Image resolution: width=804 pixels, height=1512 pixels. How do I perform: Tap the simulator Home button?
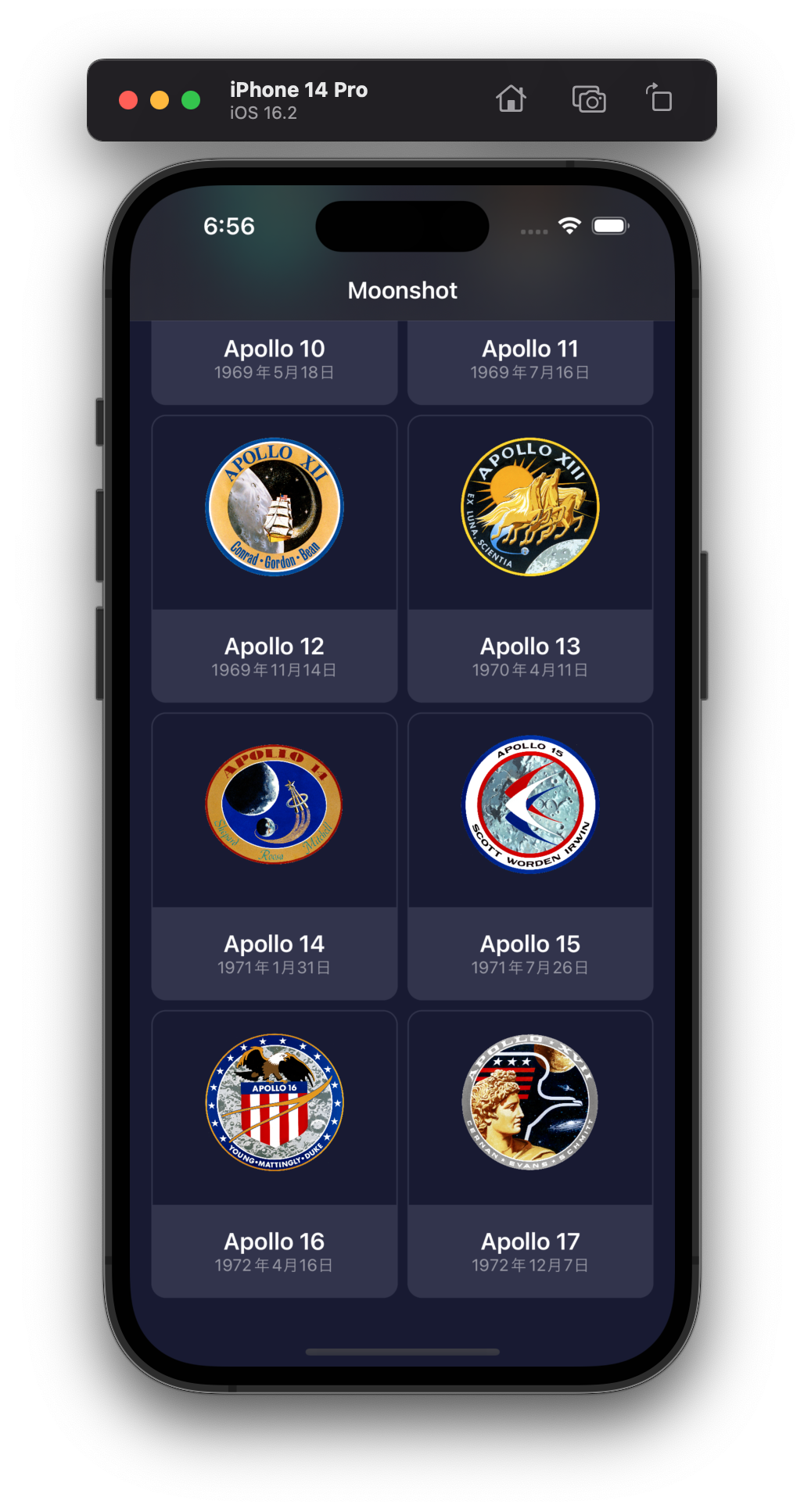tap(511, 99)
